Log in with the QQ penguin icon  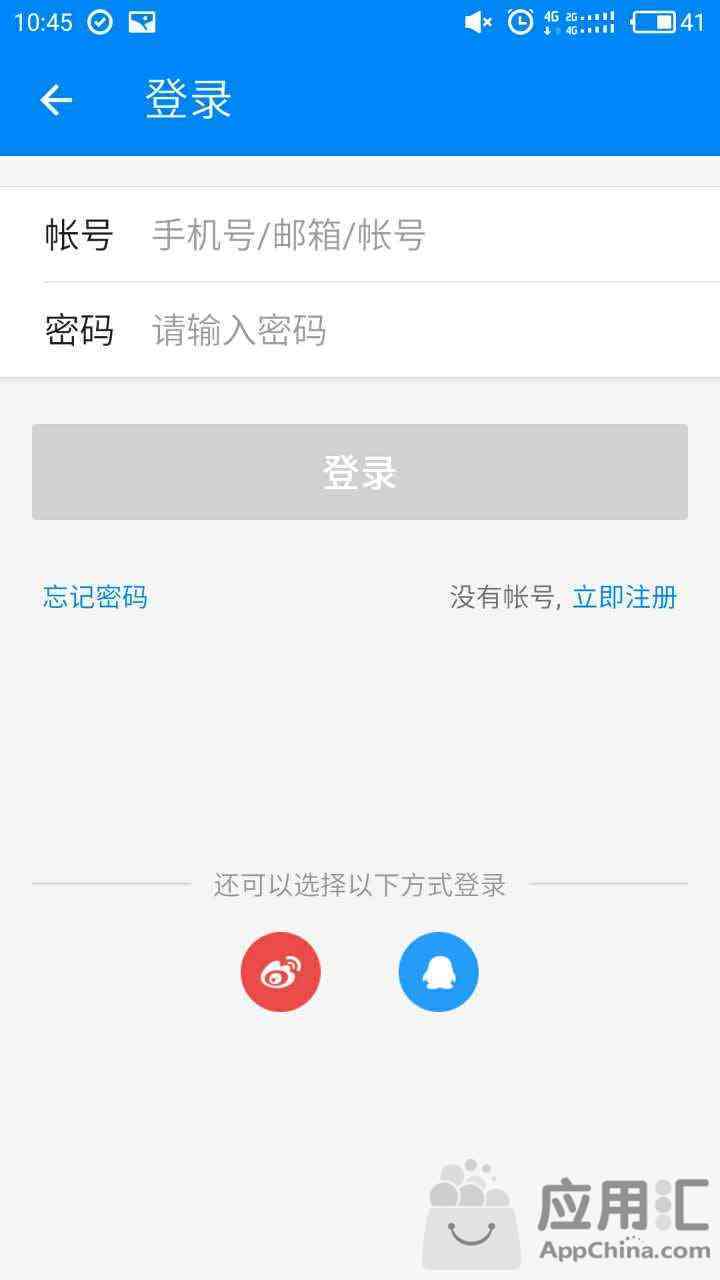click(x=439, y=972)
